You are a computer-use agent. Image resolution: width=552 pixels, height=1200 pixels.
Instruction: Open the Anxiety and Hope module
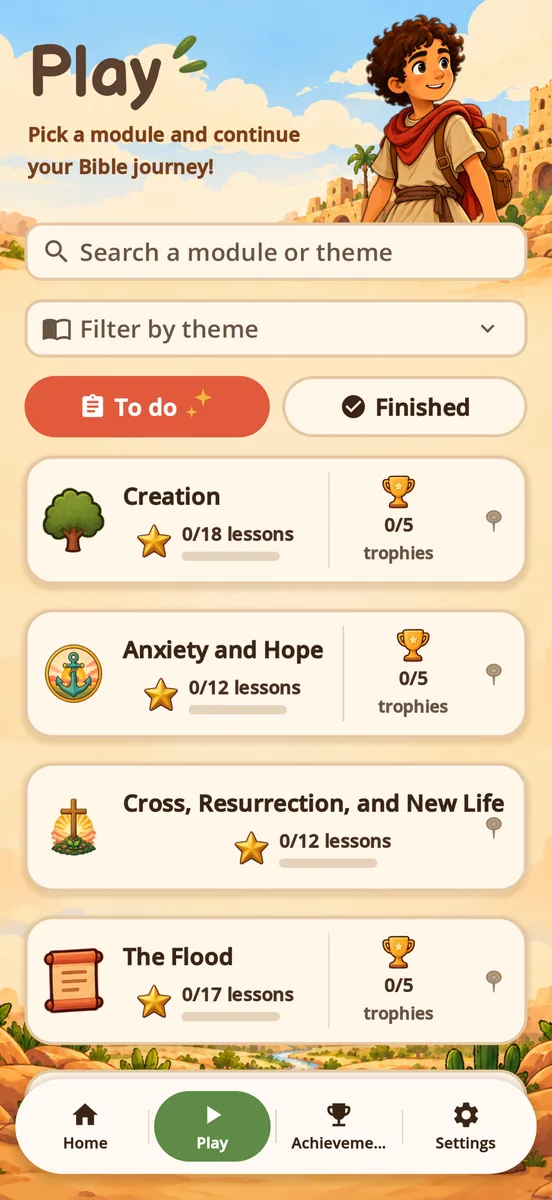click(x=275, y=674)
